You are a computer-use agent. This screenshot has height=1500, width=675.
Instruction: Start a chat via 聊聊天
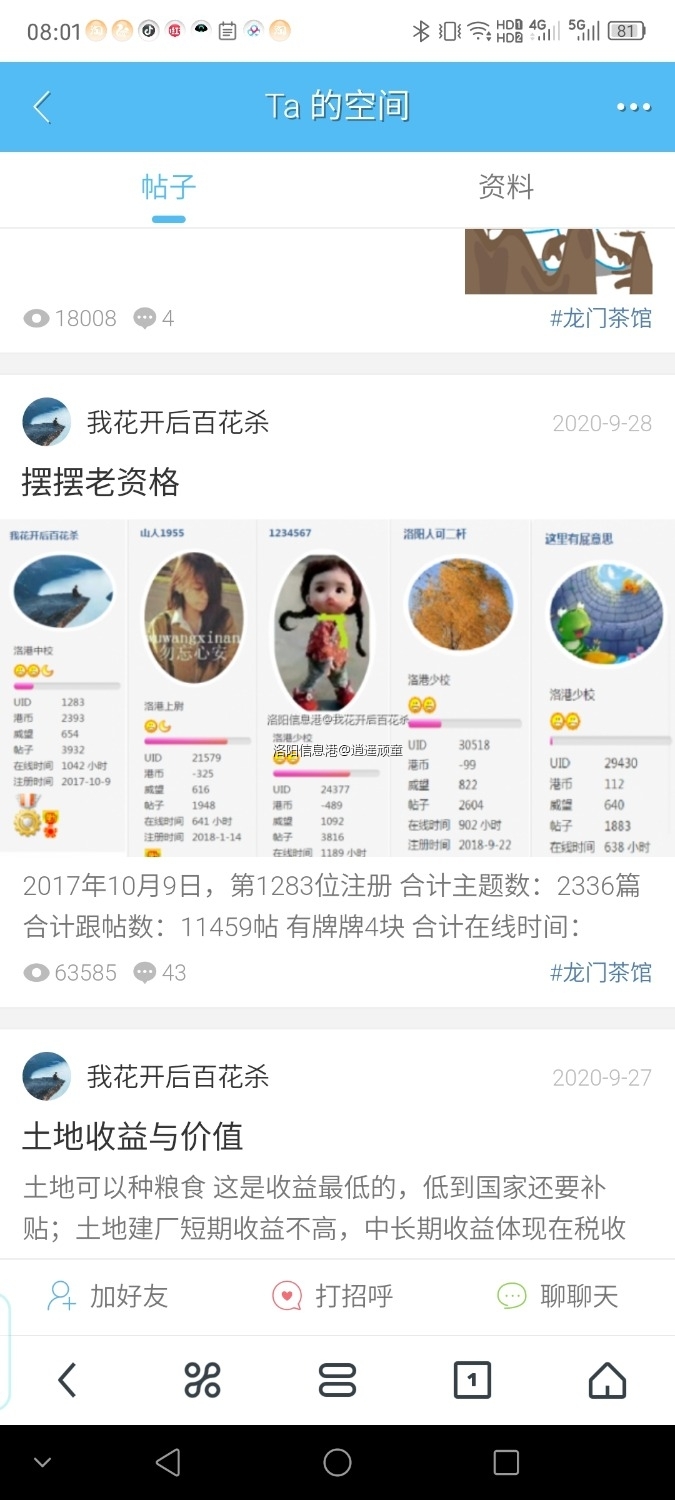558,1296
